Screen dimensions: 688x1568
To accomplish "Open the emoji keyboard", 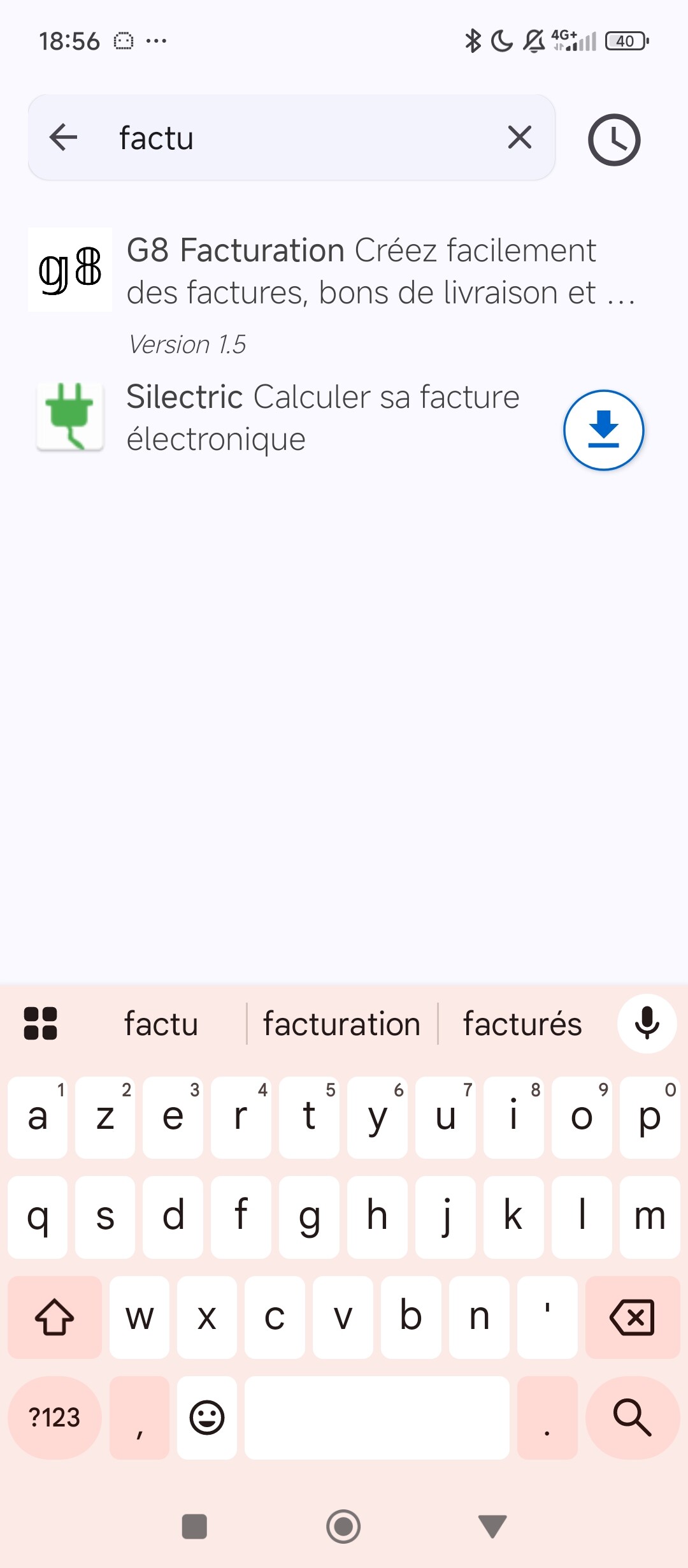I will (207, 1418).
